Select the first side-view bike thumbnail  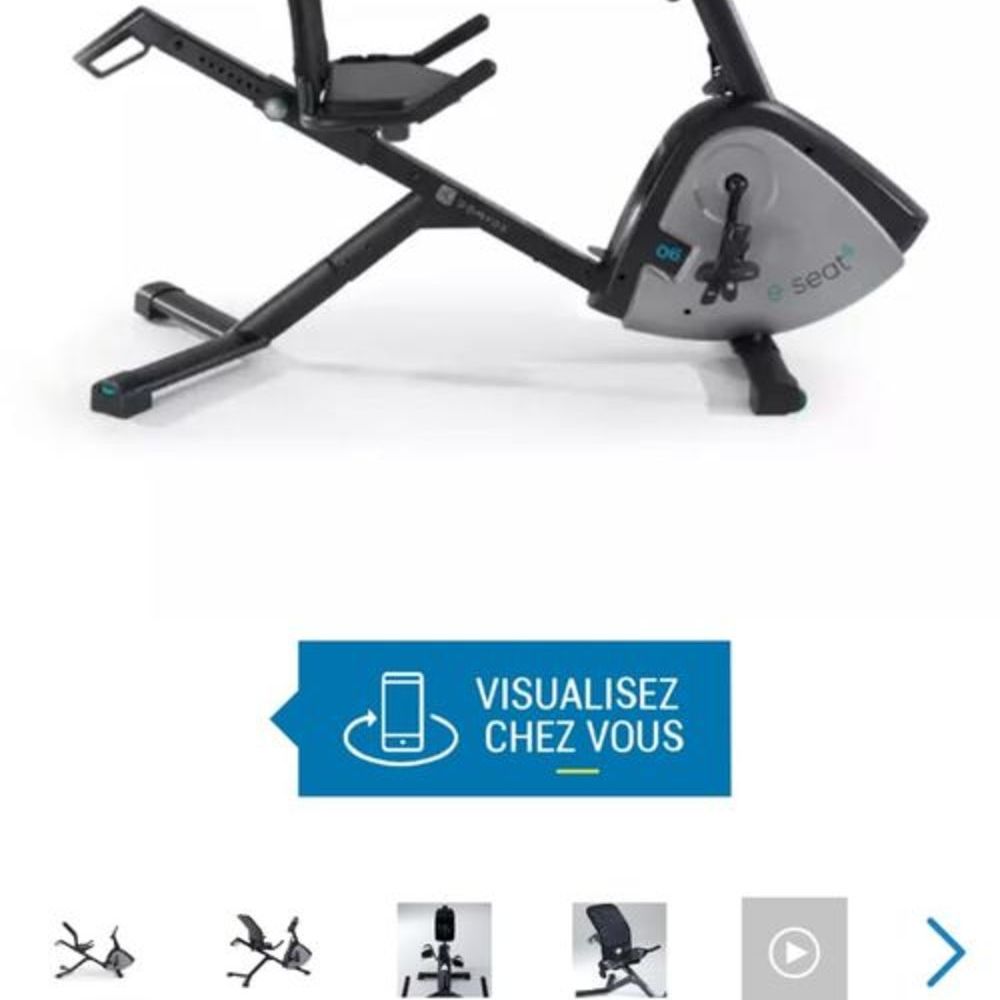pyautogui.click(x=94, y=951)
